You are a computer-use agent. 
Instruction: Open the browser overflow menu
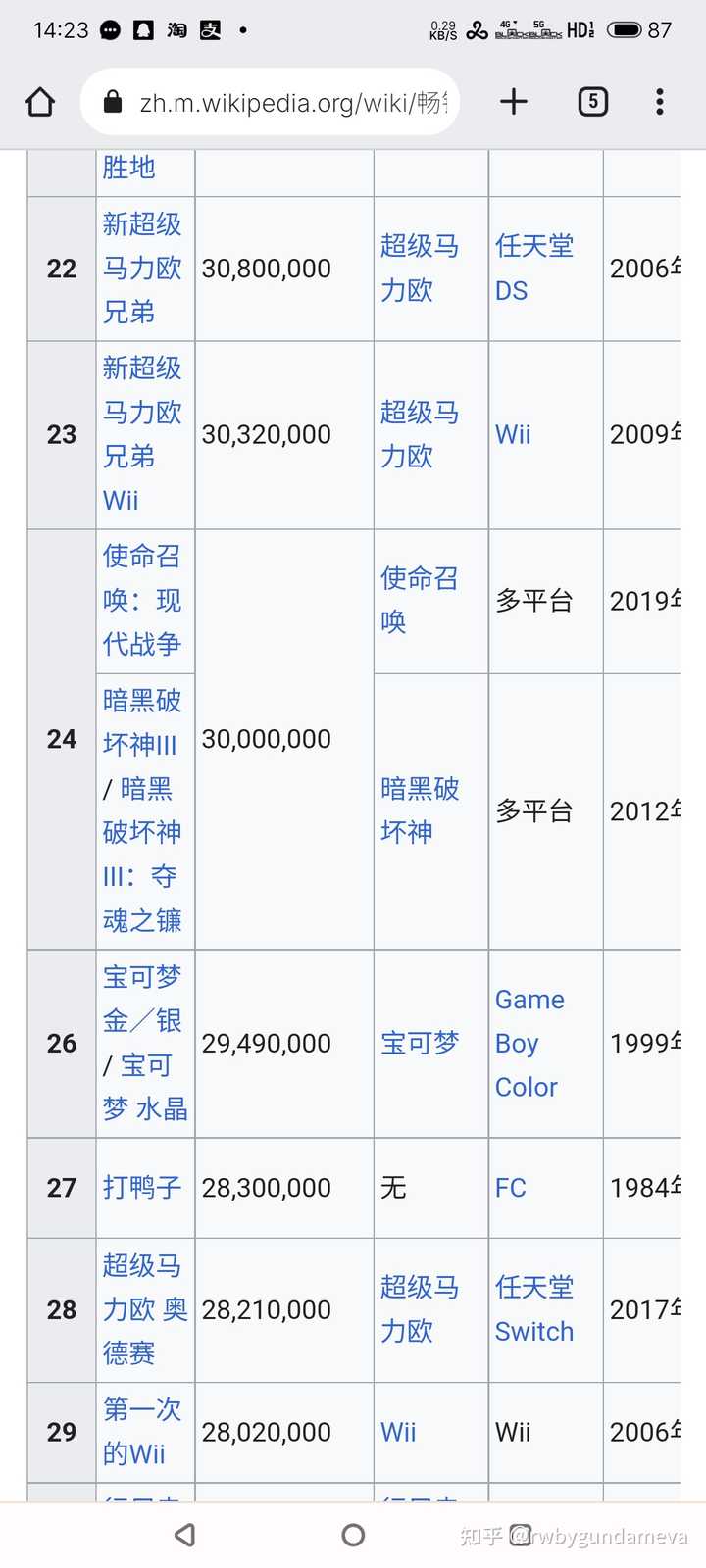pos(660,102)
